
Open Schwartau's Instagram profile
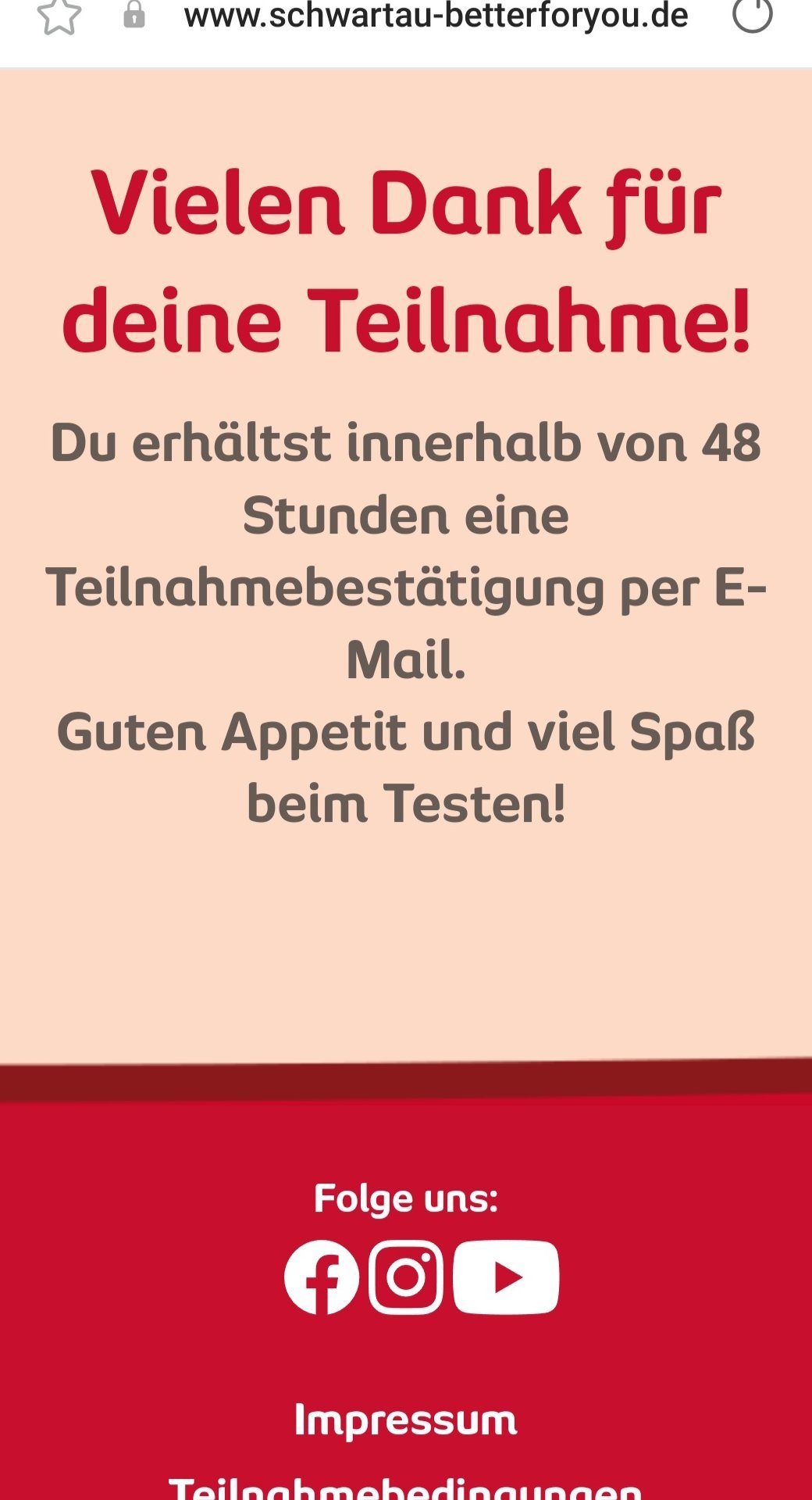[406, 1277]
